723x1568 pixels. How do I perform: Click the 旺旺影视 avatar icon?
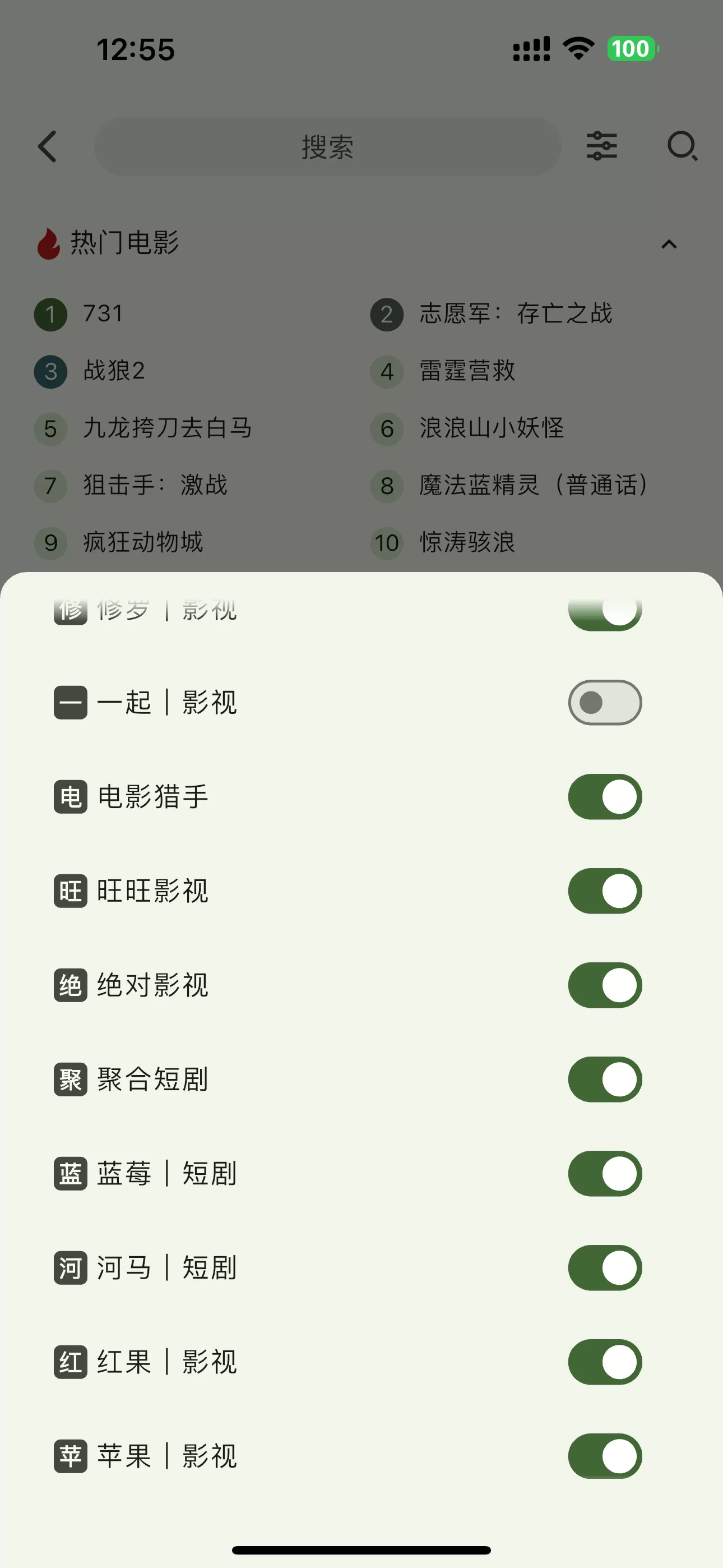[x=70, y=890]
